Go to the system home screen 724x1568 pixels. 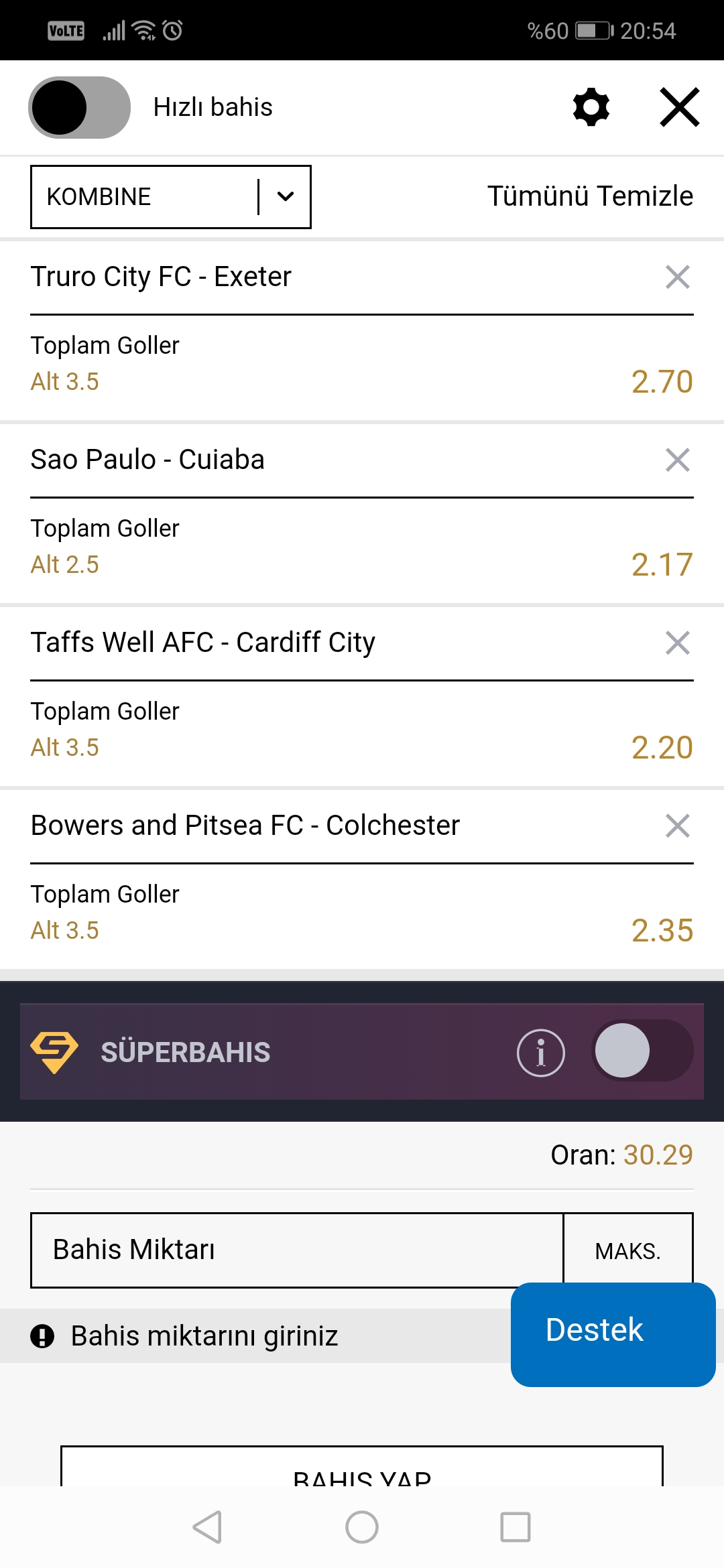click(x=362, y=1527)
